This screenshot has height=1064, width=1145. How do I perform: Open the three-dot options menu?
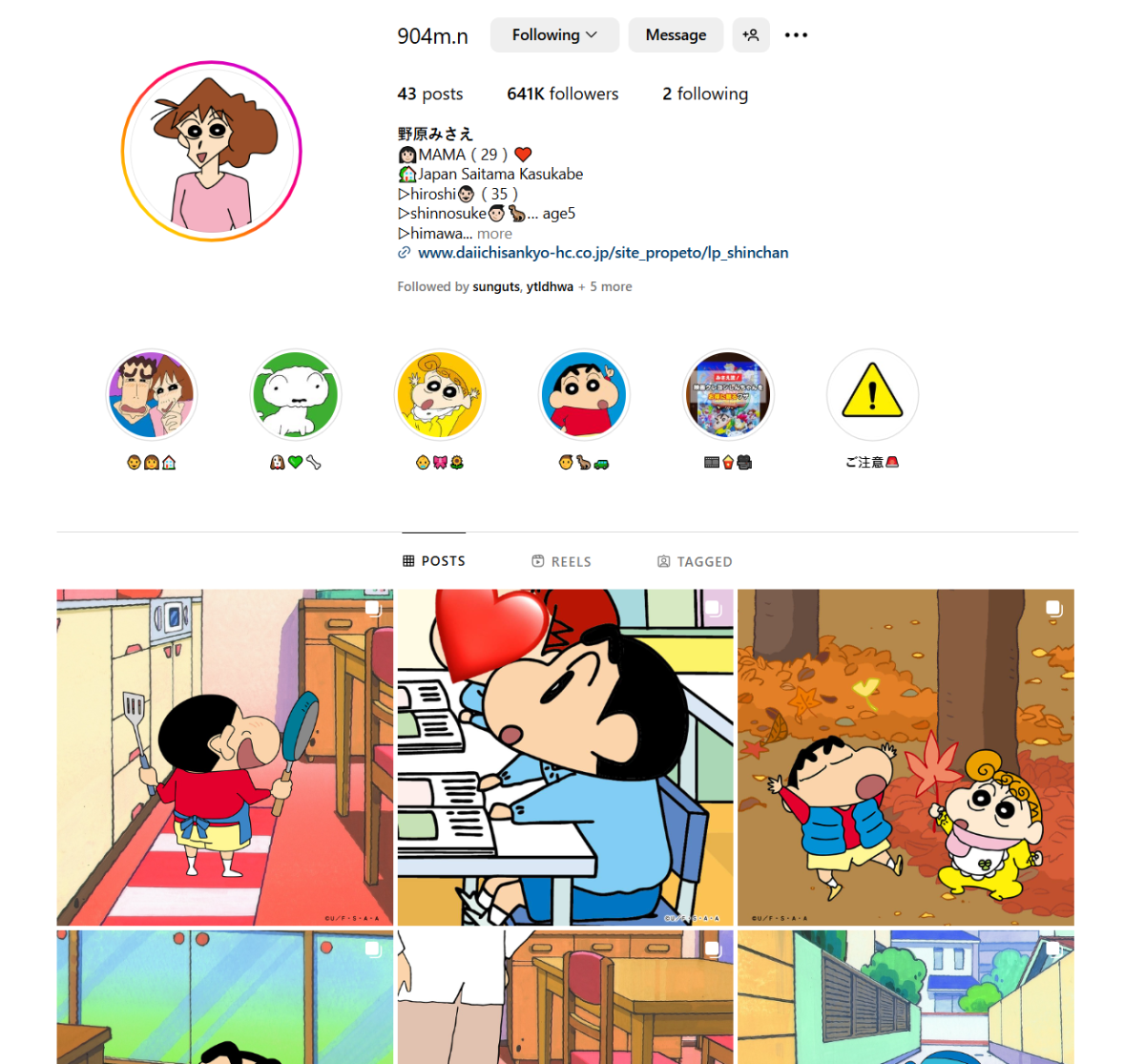coord(796,35)
